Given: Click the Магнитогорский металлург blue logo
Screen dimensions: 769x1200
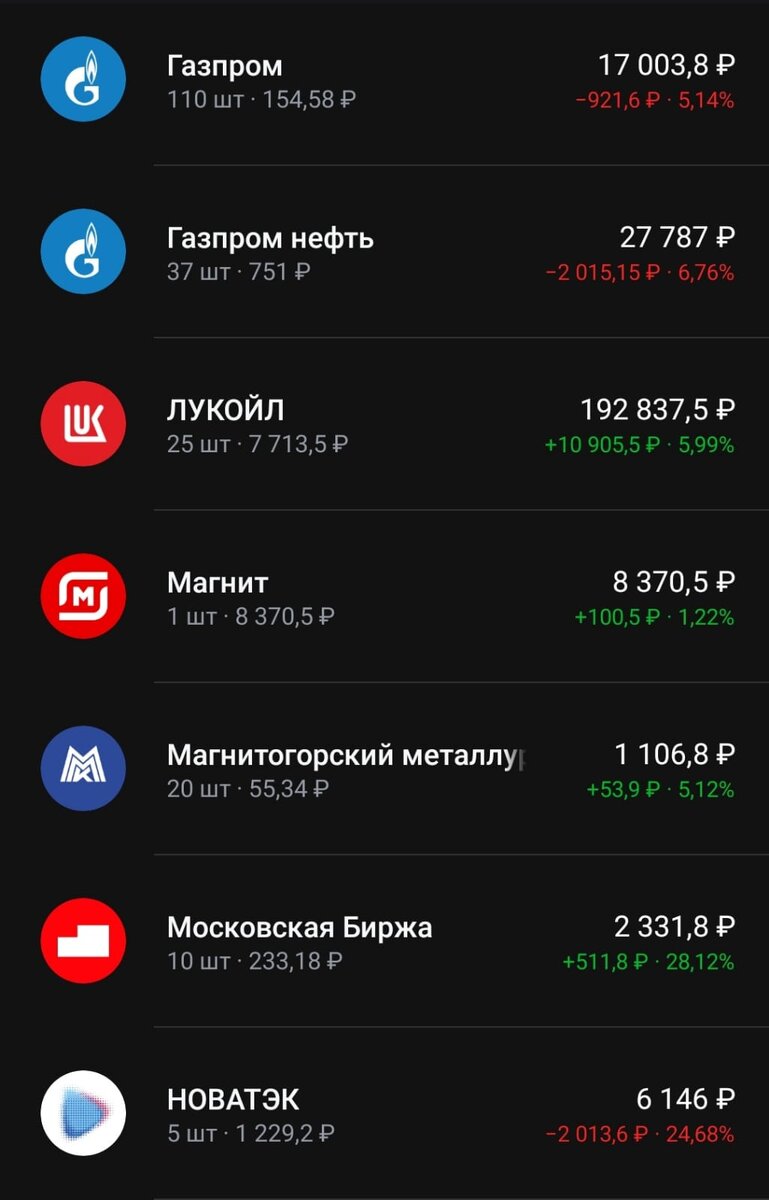Looking at the screenshot, I should click(84, 767).
